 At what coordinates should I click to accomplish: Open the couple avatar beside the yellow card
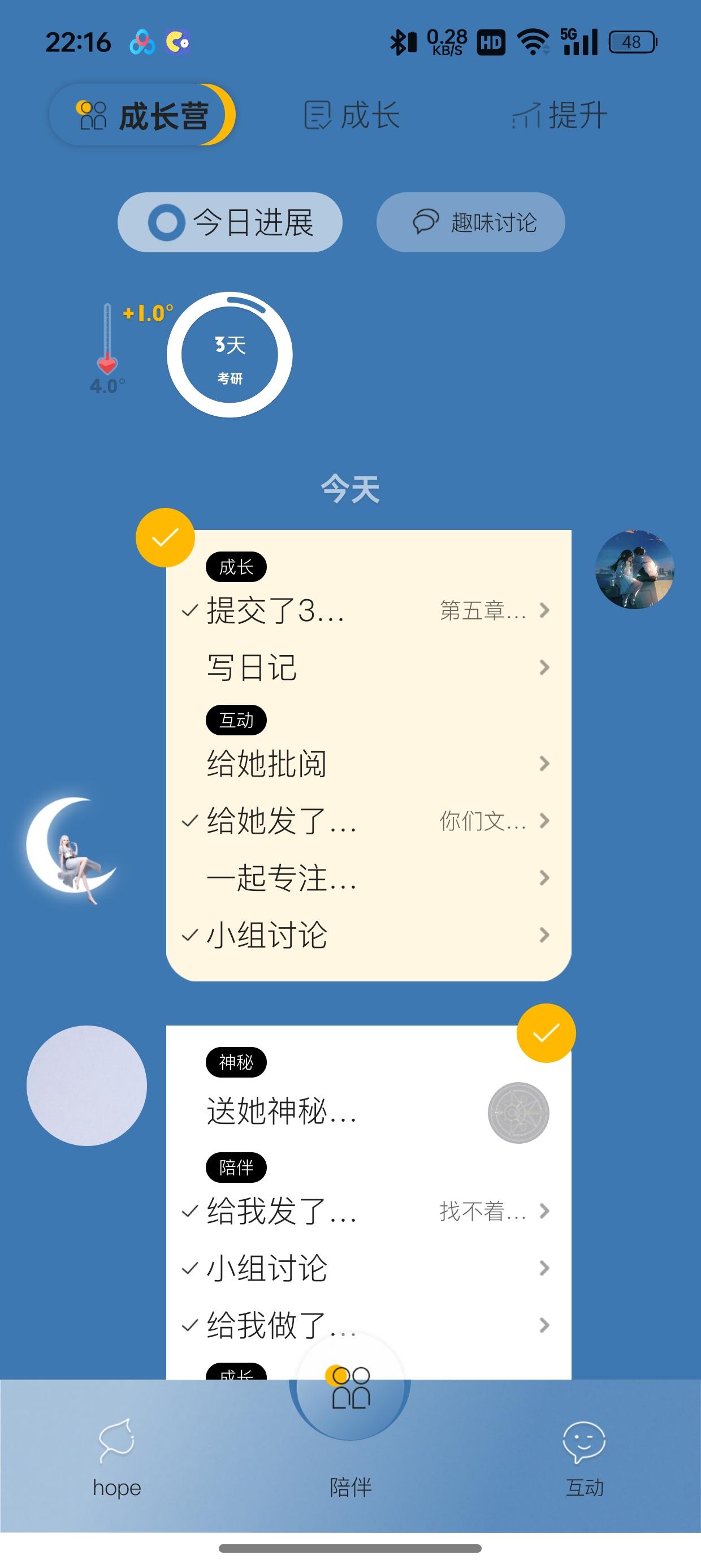(x=635, y=570)
